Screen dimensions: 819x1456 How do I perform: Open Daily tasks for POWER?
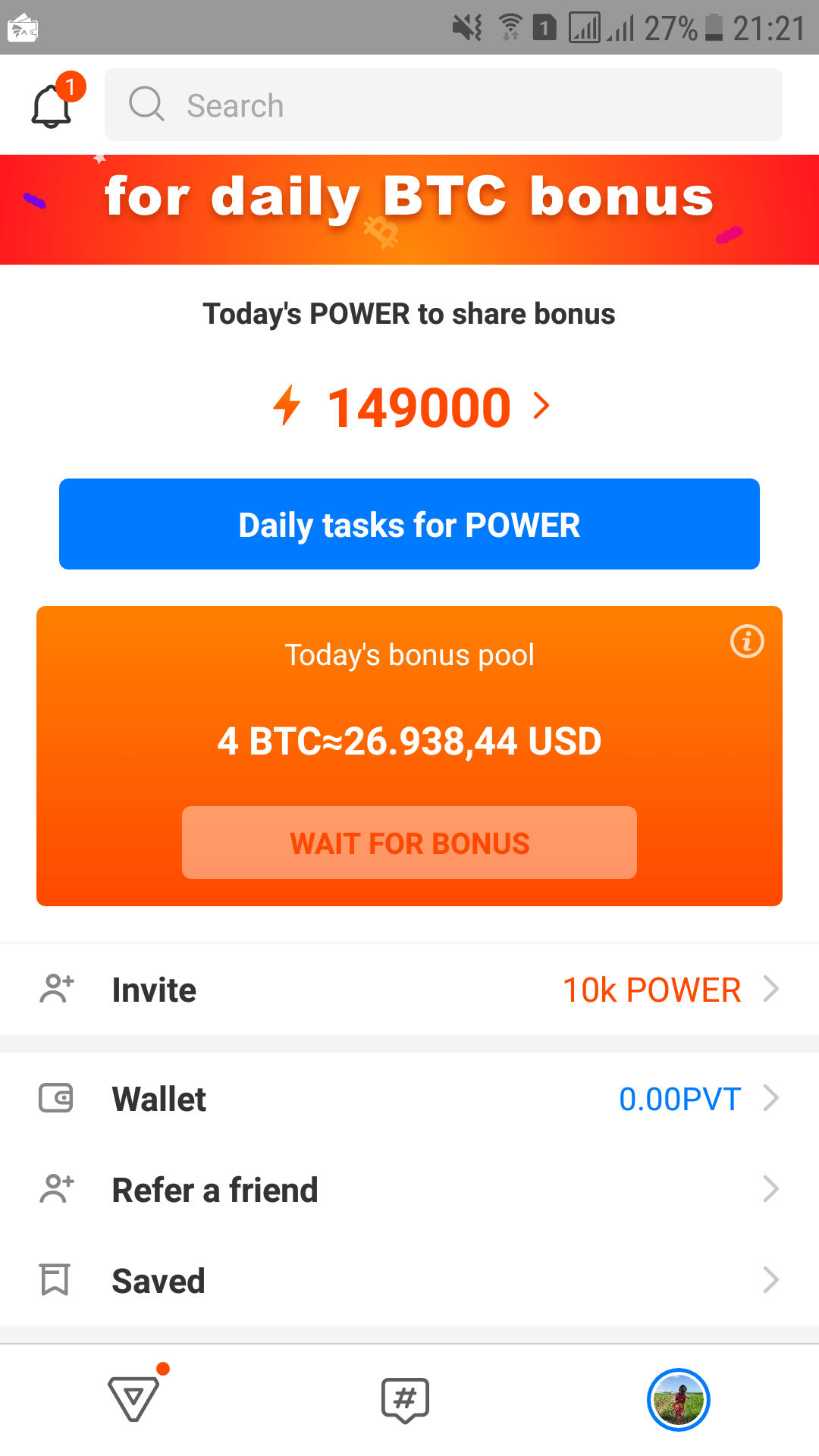(x=409, y=524)
